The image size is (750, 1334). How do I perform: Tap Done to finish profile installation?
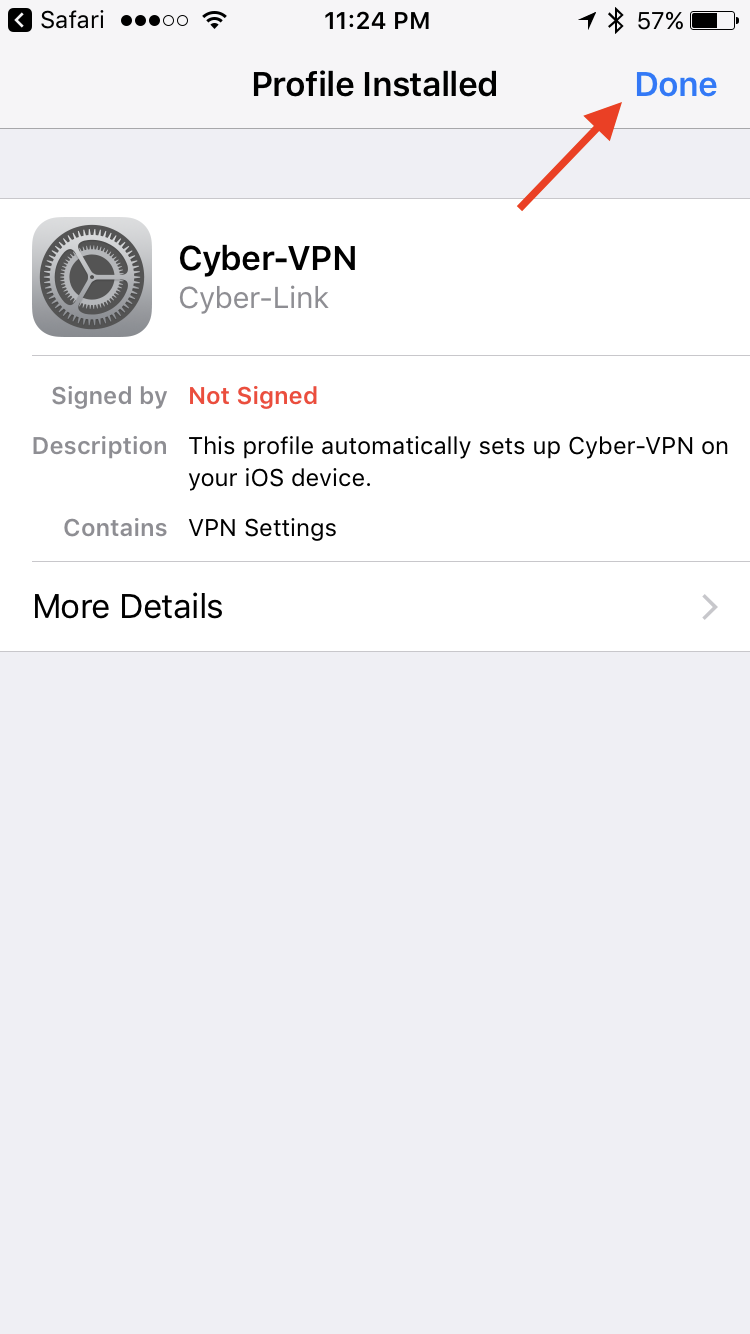[676, 85]
